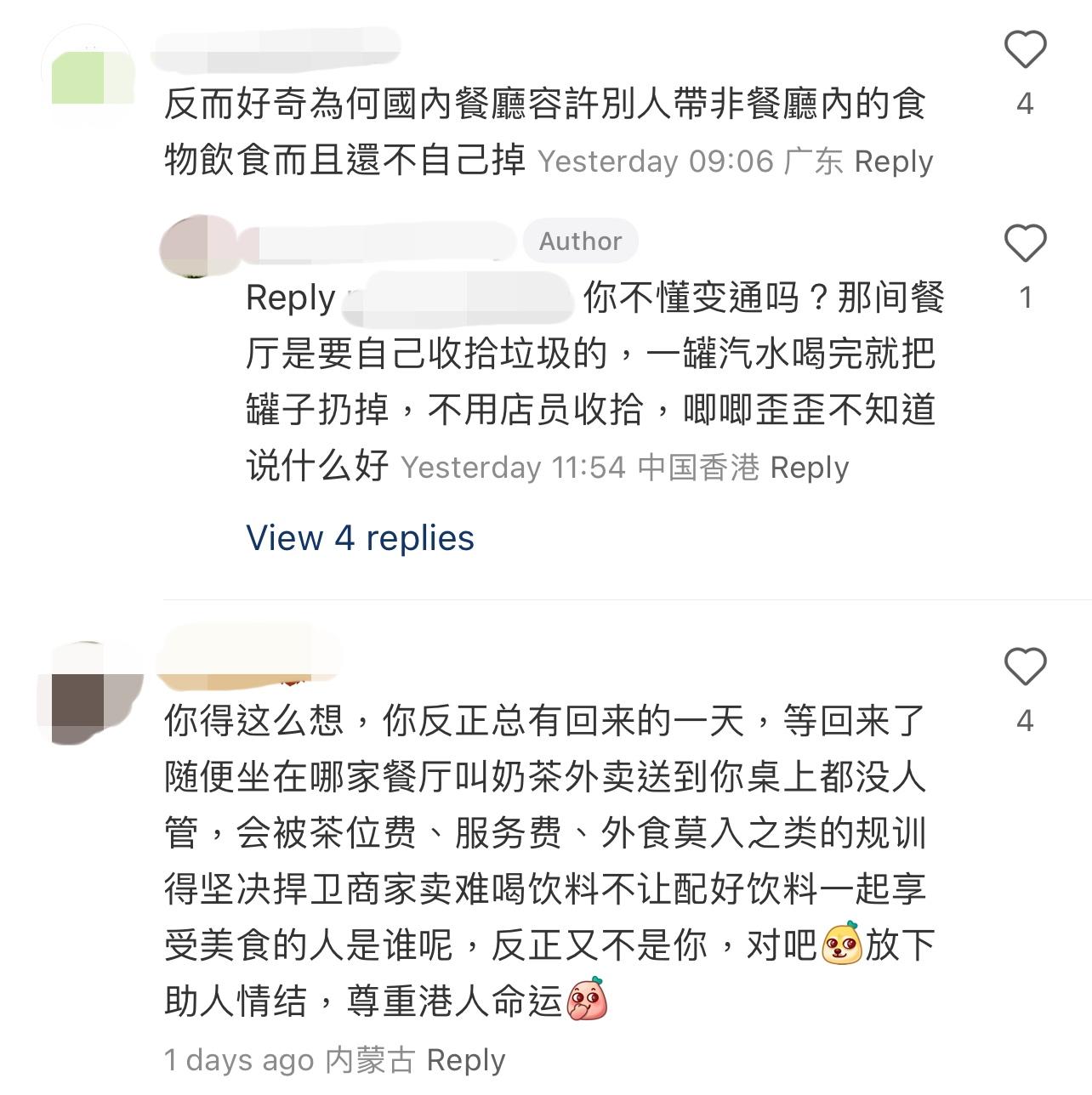
Task: Reply to the 内蒙古 comment
Action: [x=465, y=1060]
